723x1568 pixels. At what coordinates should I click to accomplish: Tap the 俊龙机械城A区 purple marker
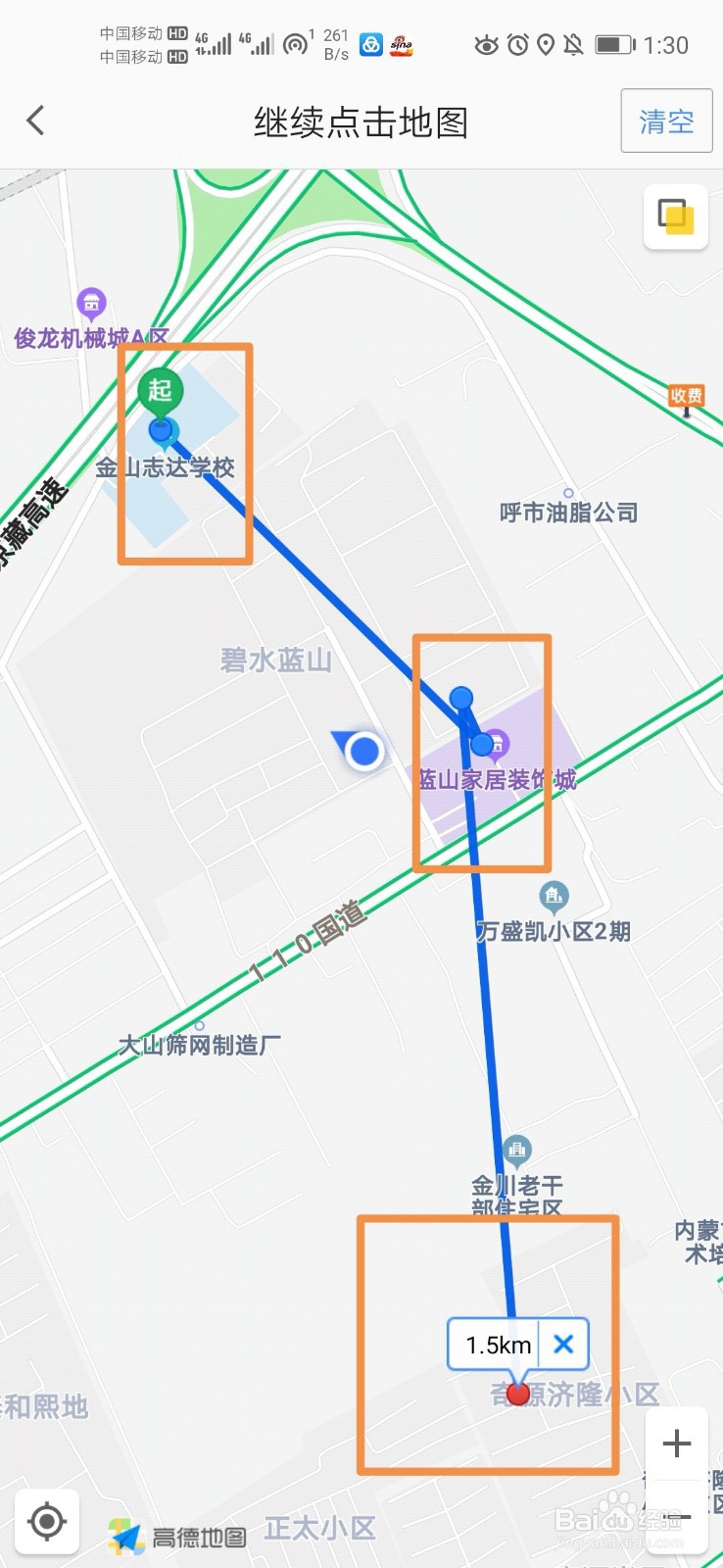pos(91,301)
